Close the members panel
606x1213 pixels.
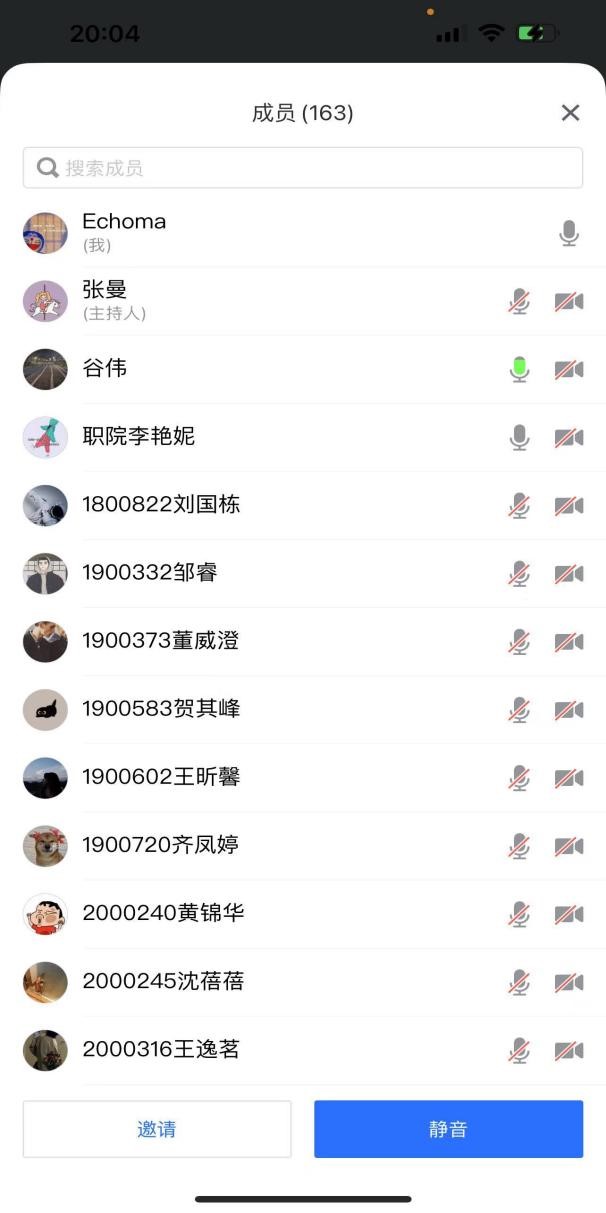point(570,113)
